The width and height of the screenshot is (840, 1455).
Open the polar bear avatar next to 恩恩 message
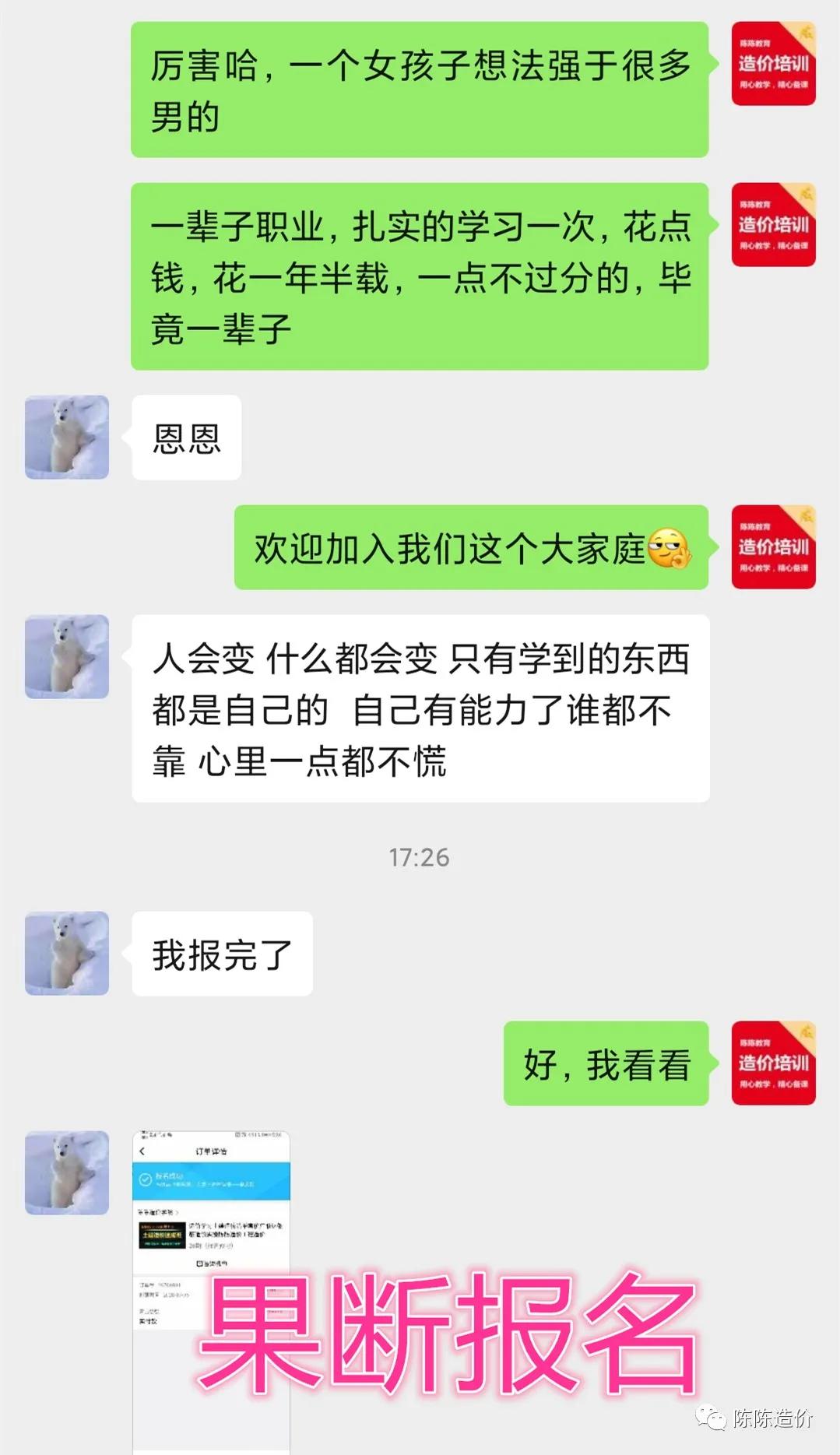point(66,436)
